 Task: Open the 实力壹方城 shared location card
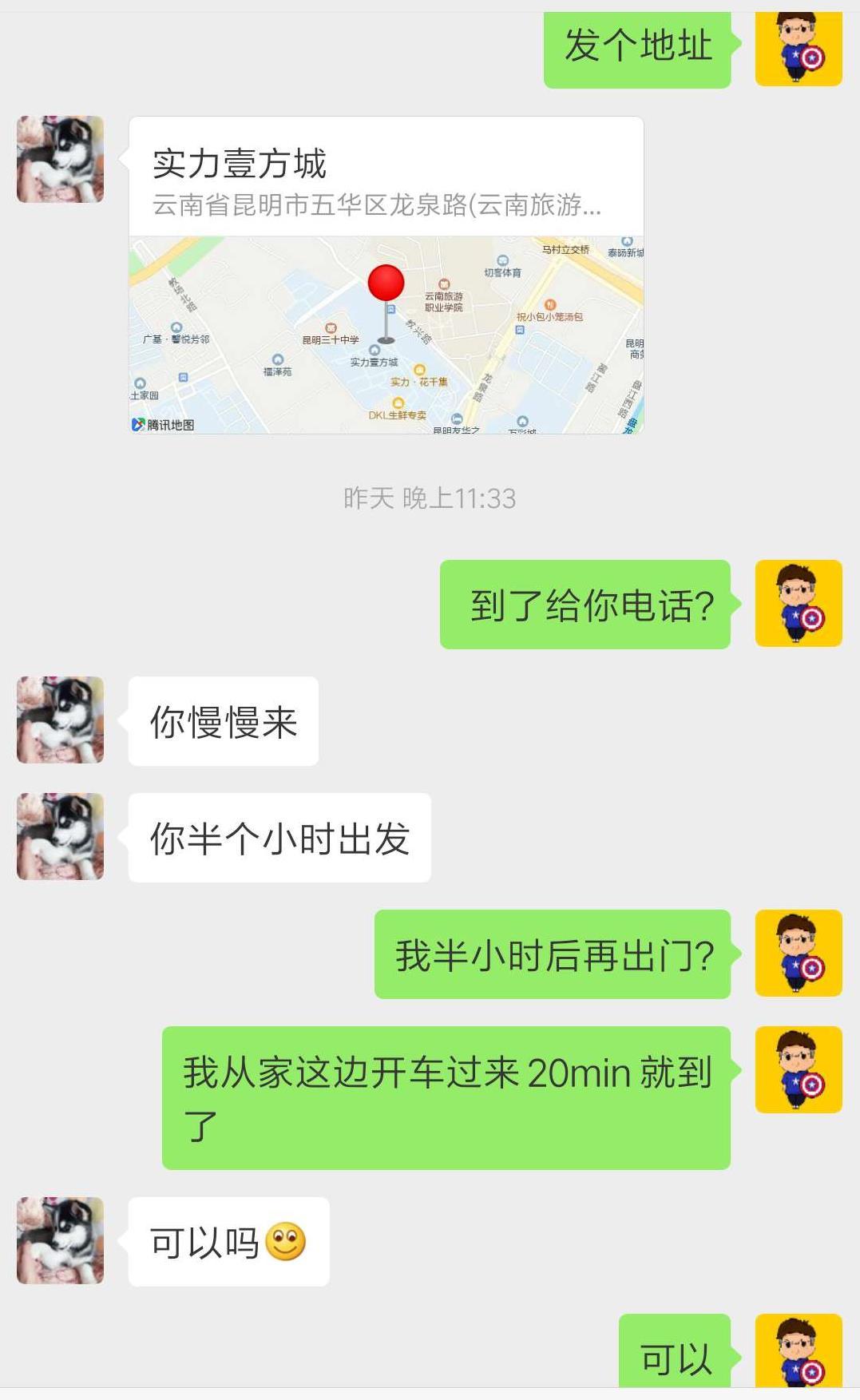(386, 276)
